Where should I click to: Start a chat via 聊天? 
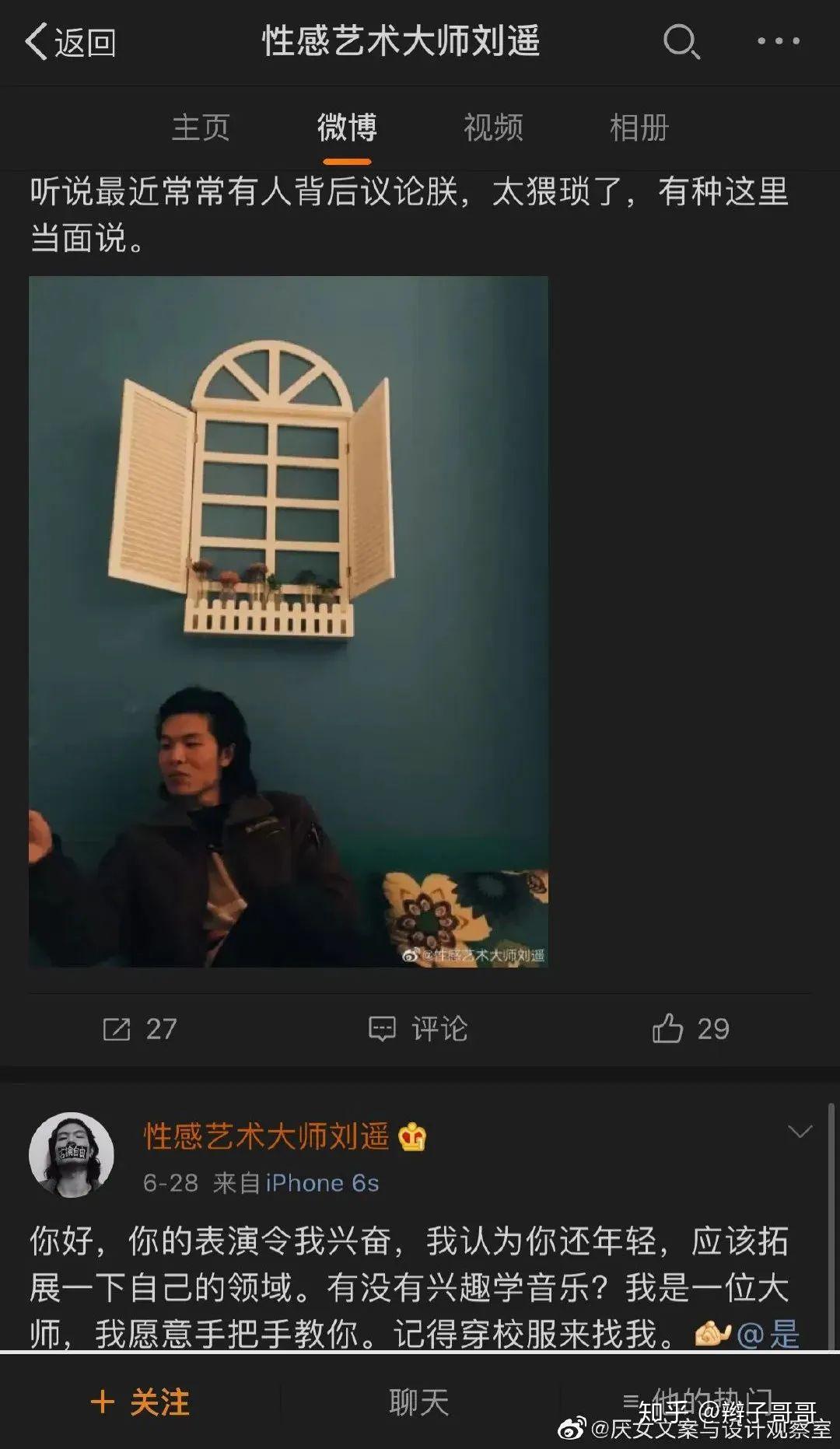pyautogui.click(x=418, y=1402)
